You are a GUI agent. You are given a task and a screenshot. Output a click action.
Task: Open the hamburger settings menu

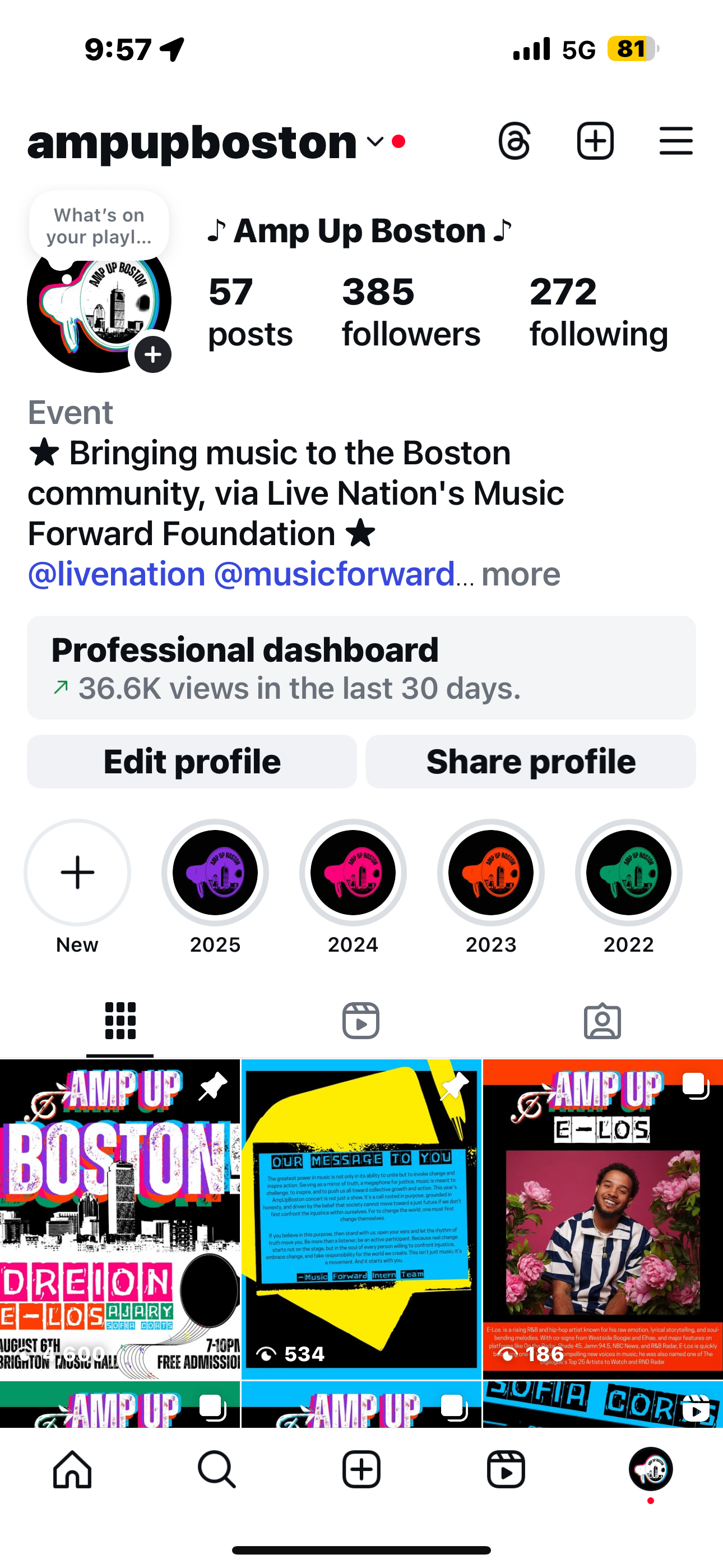click(675, 141)
